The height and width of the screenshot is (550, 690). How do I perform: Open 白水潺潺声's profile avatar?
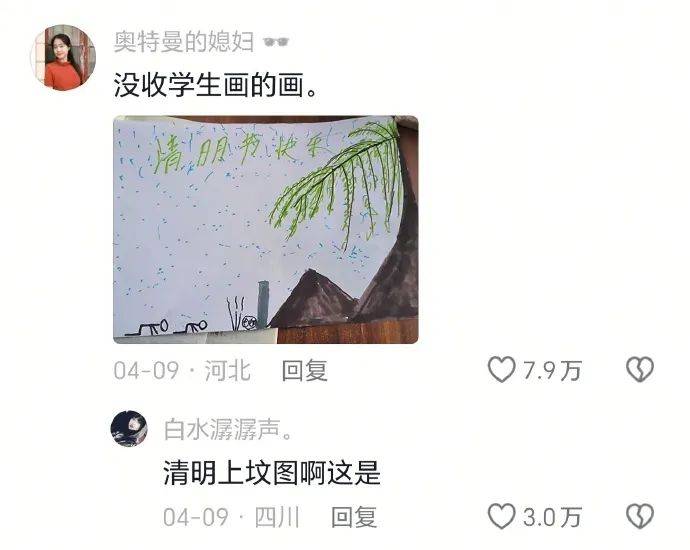tap(129, 428)
